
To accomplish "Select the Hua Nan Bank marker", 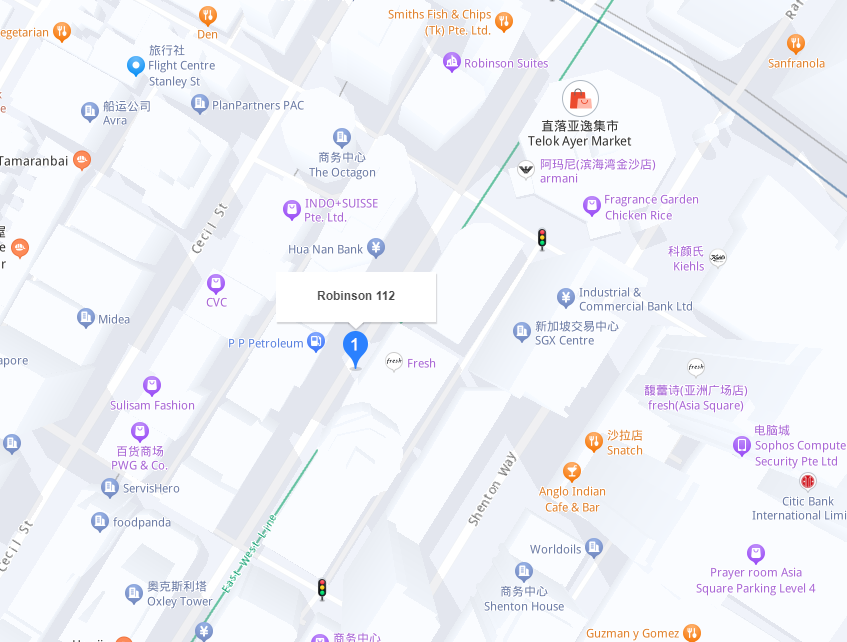I will 376,248.
